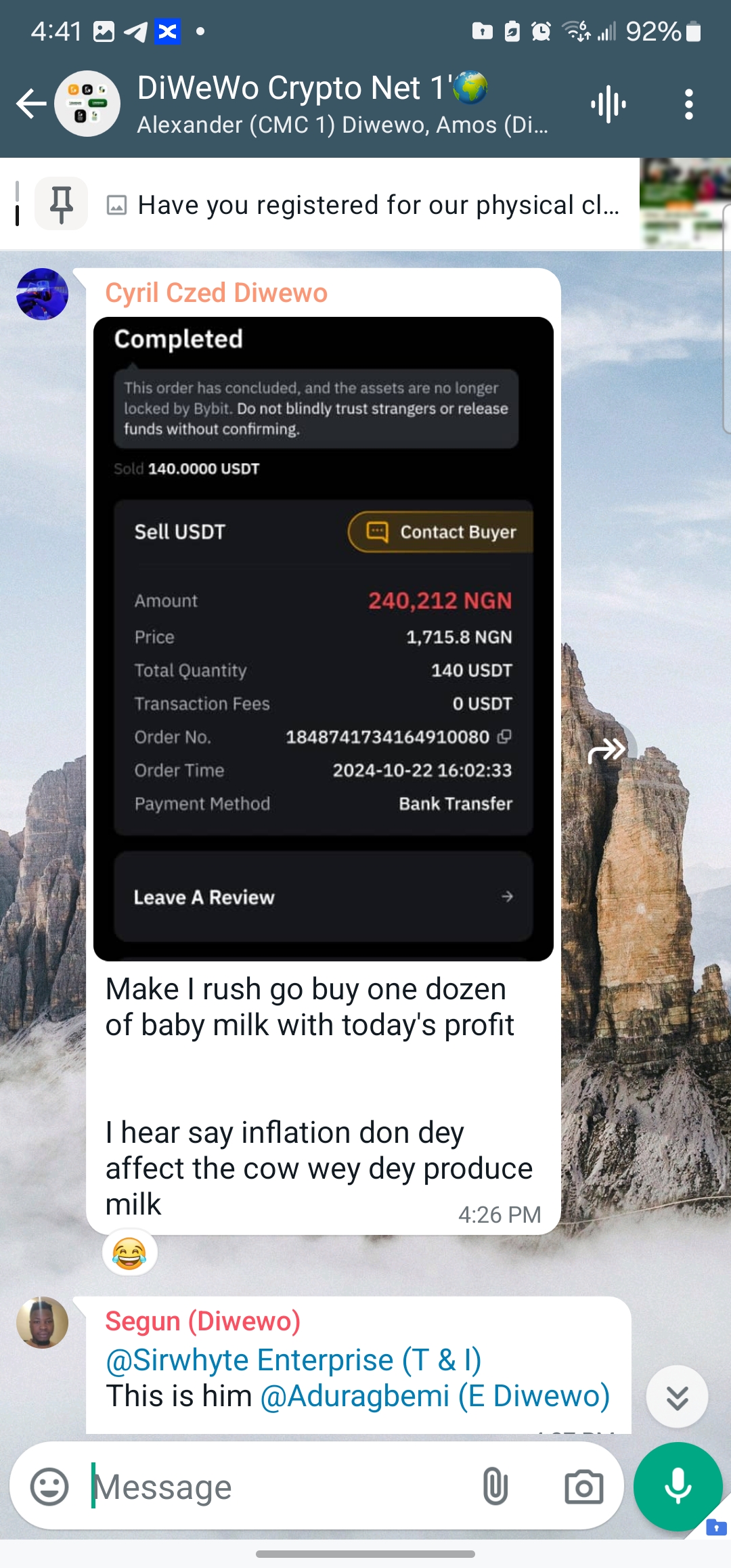Screen dimensions: 731x1568
Task: Open the pinned message about physical class
Action: [365, 204]
